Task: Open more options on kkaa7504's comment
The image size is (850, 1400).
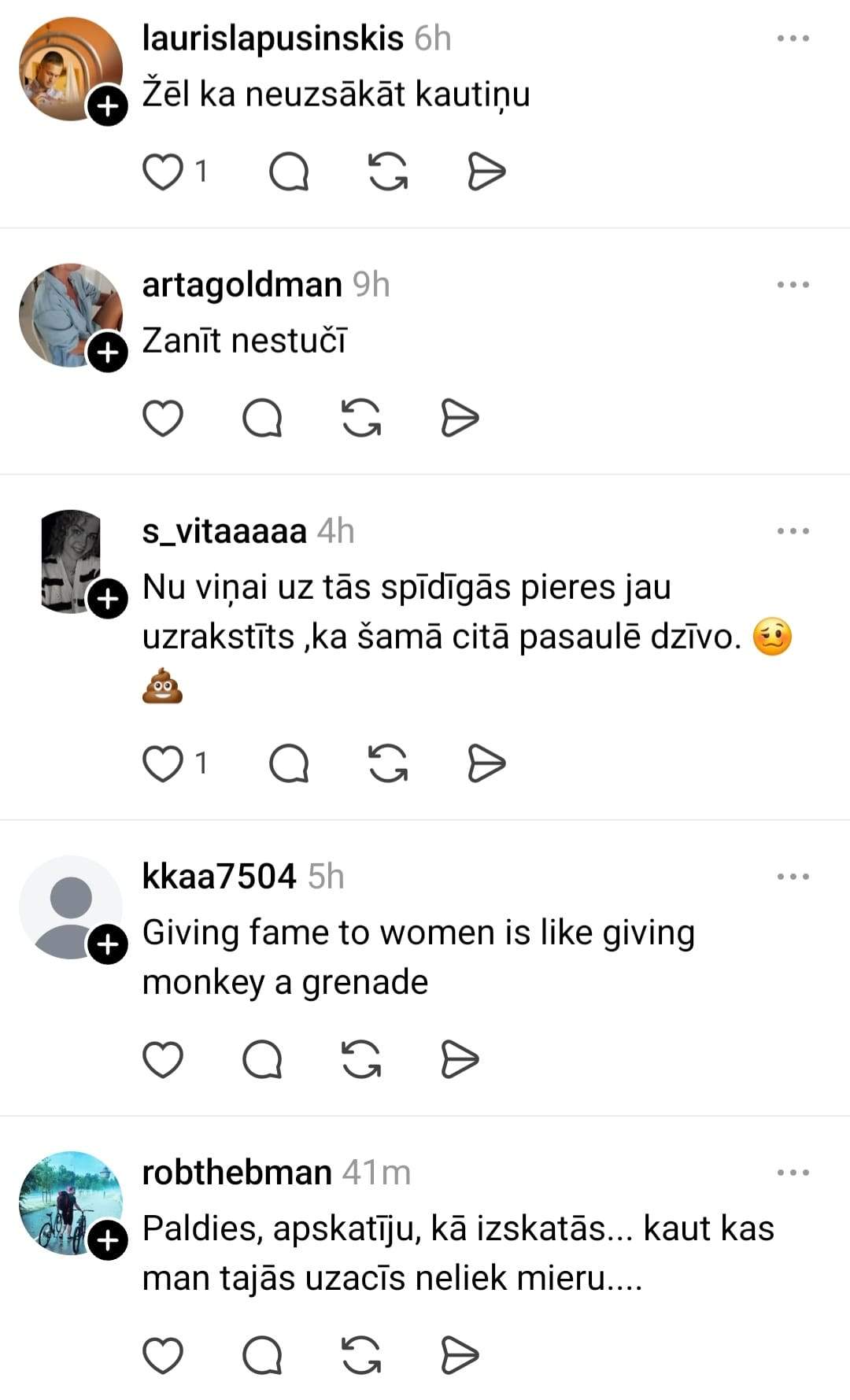Action: point(793,877)
